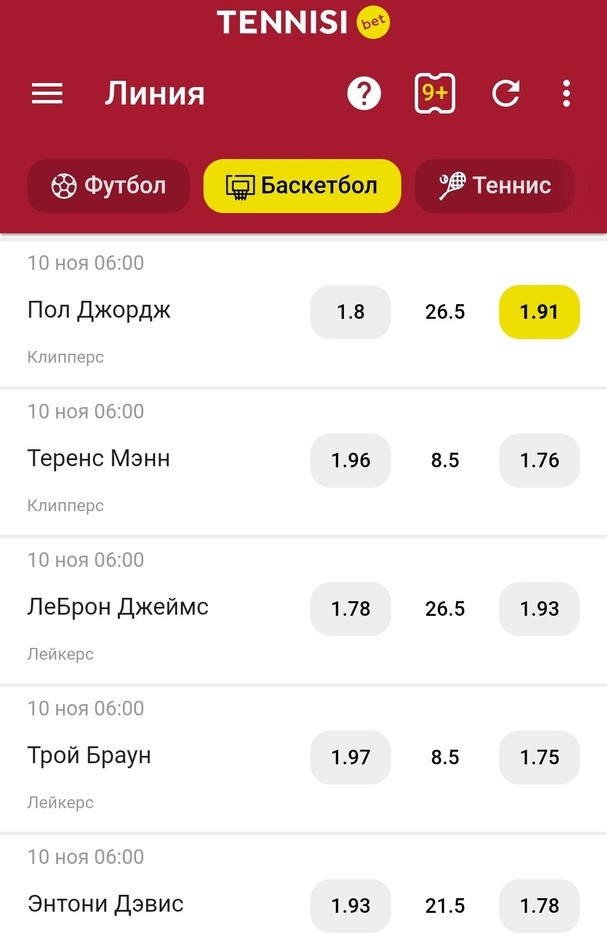This screenshot has width=607, height=937.
Task: Open the hamburger navigation menu
Action: pos(47,94)
